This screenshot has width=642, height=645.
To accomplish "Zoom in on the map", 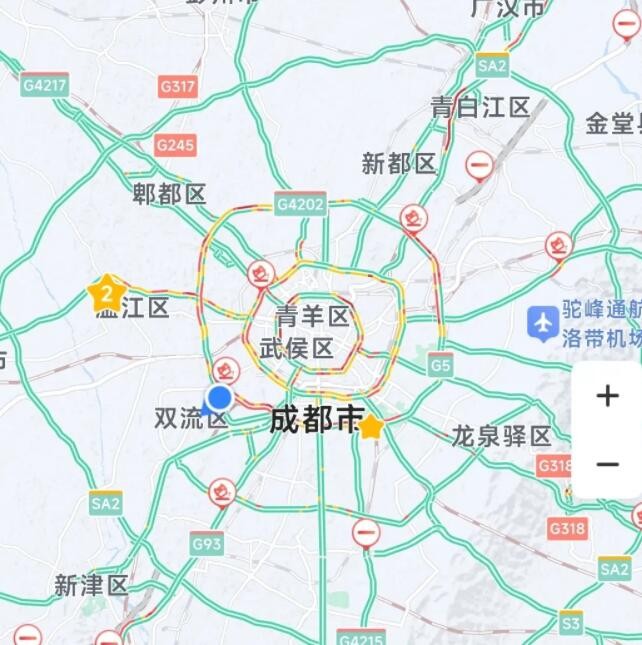I will coord(607,396).
